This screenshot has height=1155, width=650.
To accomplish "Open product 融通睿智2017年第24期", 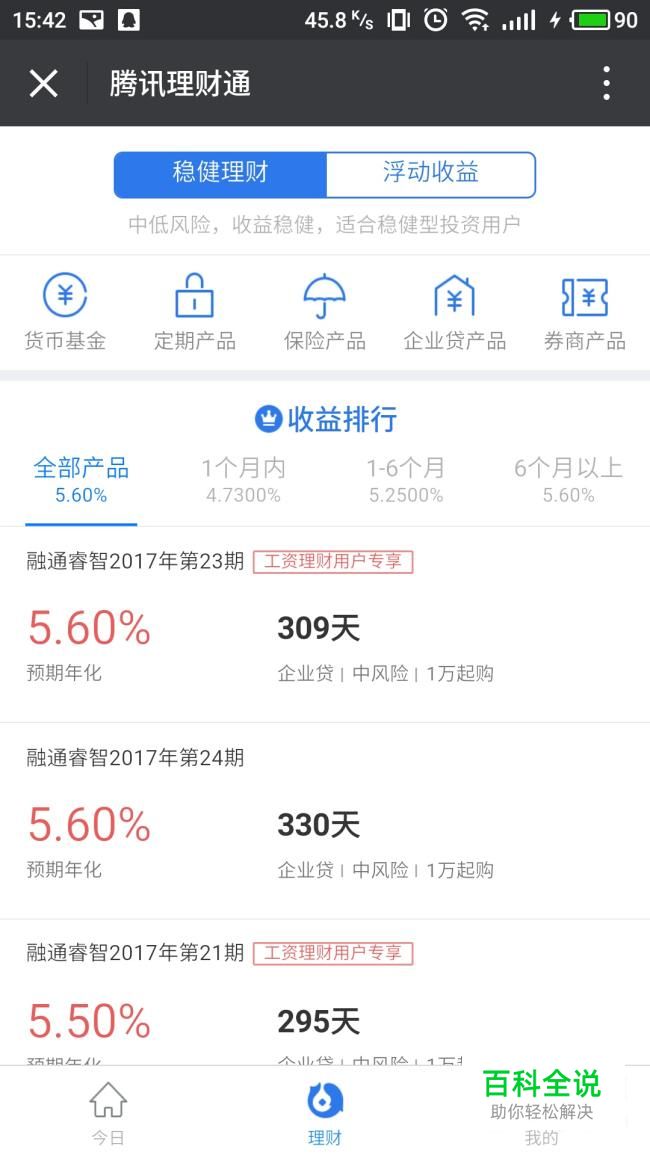I will [325, 821].
